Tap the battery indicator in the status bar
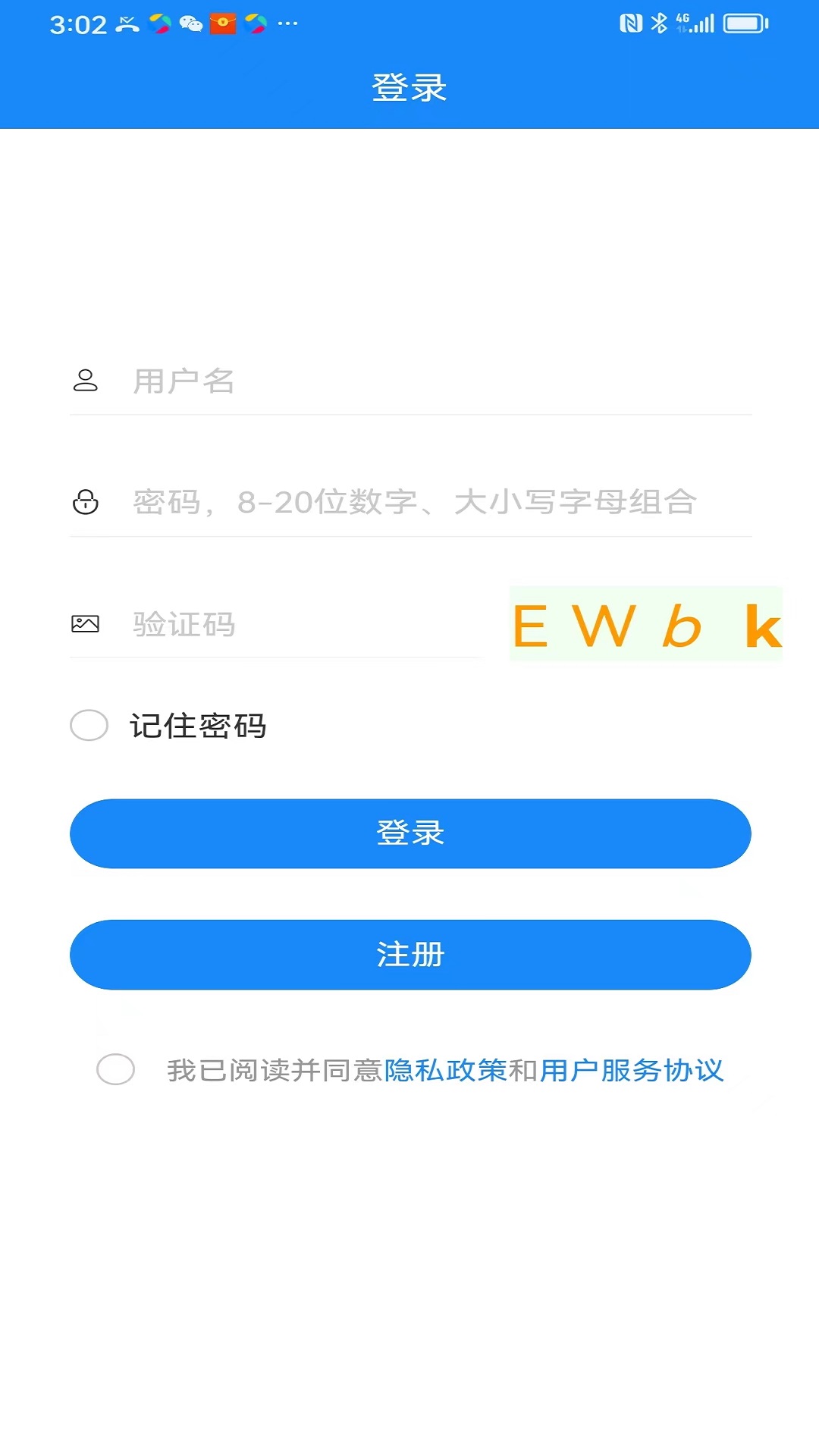 pos(742,22)
